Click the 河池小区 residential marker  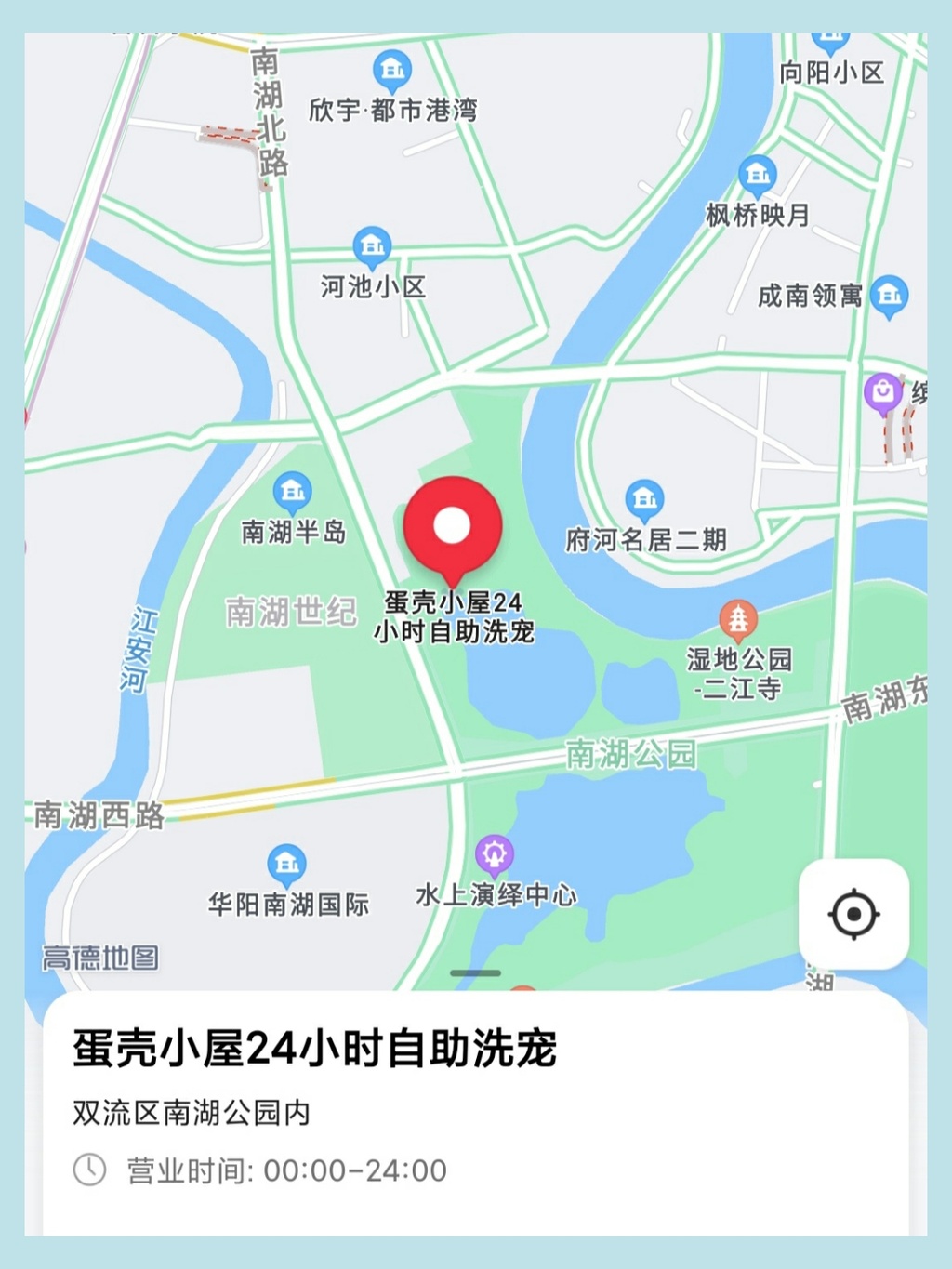click(371, 245)
